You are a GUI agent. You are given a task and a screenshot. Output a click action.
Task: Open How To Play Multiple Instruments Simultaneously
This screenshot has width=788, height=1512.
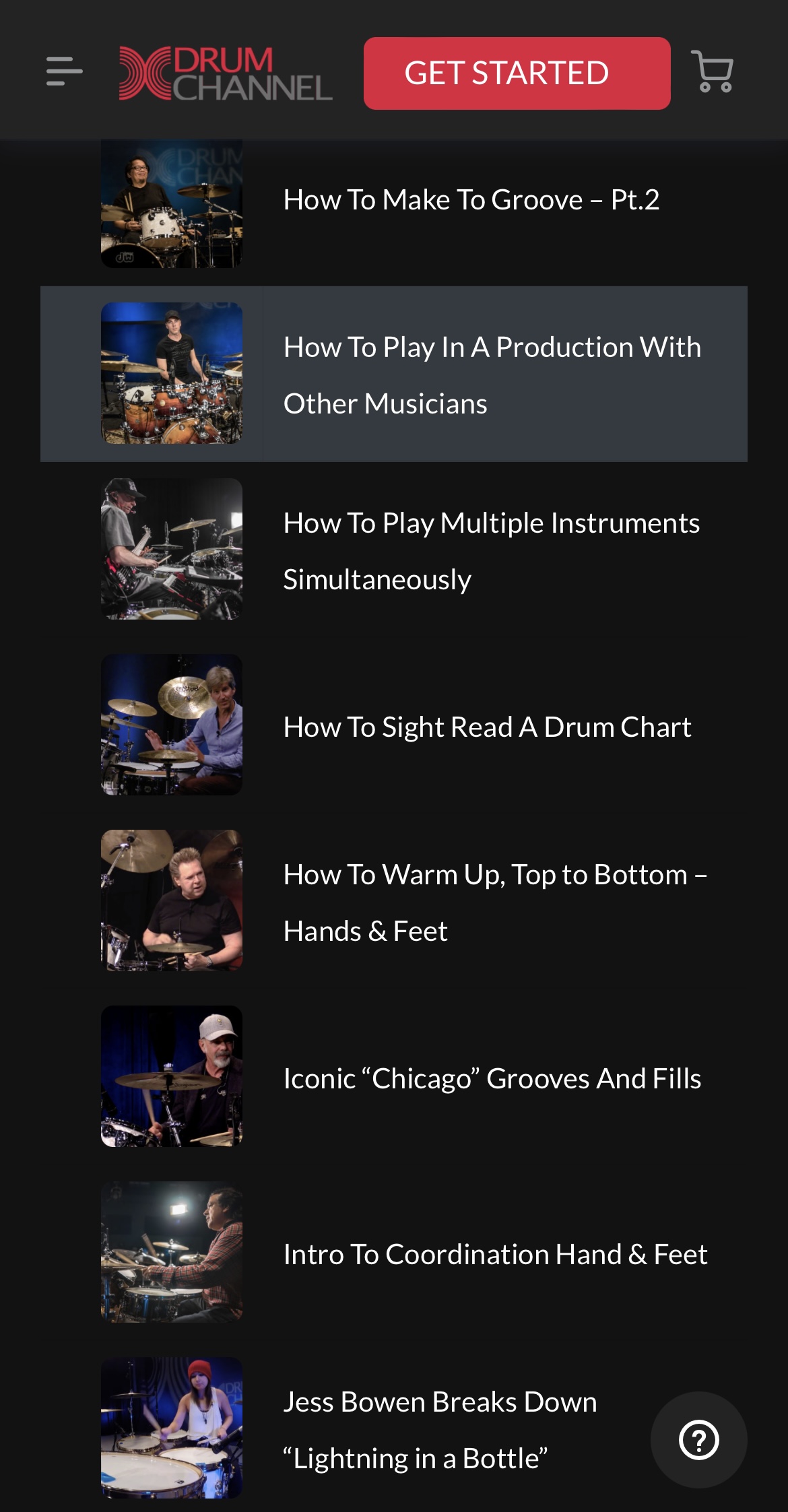491,550
